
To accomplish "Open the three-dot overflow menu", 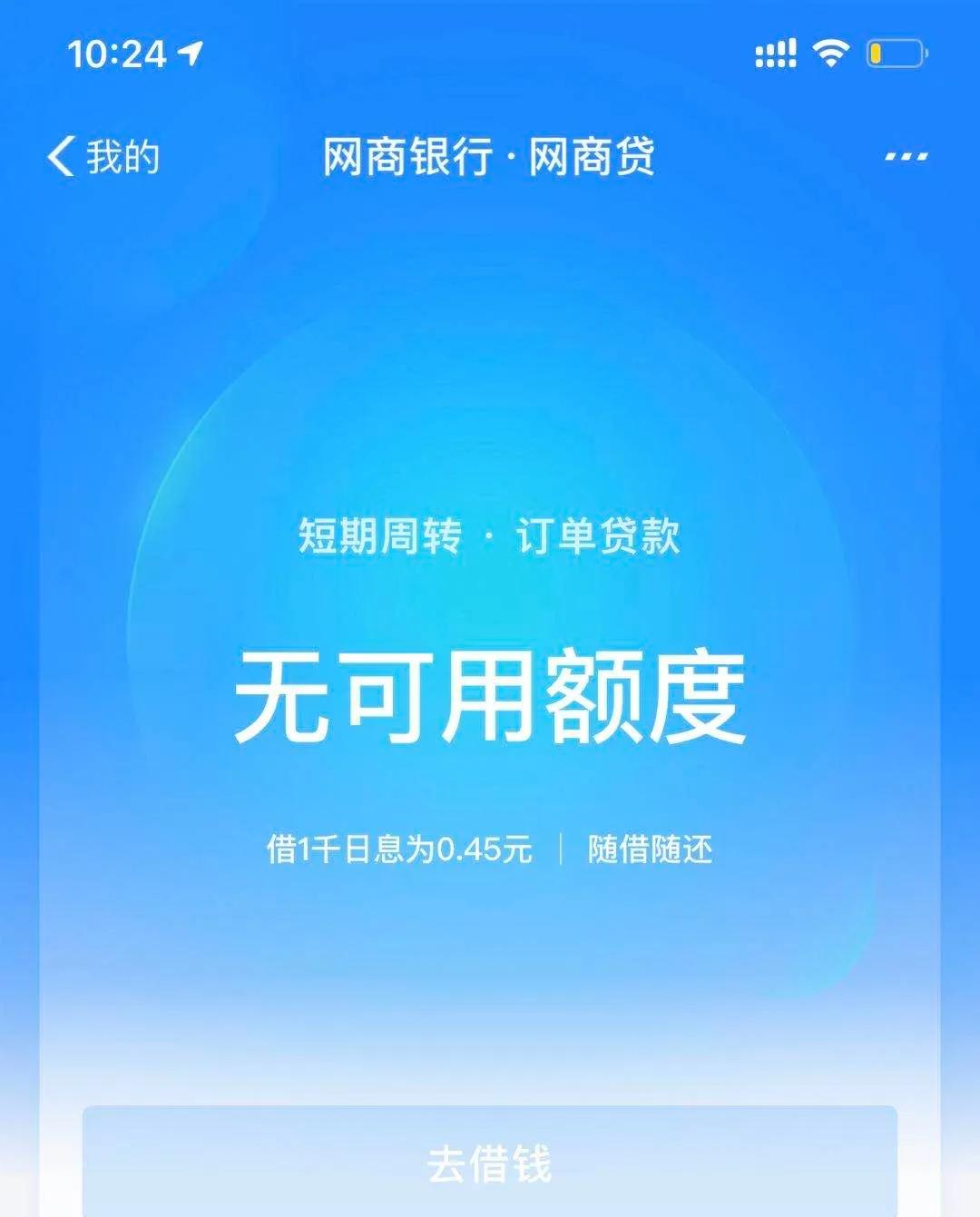I will [x=906, y=157].
